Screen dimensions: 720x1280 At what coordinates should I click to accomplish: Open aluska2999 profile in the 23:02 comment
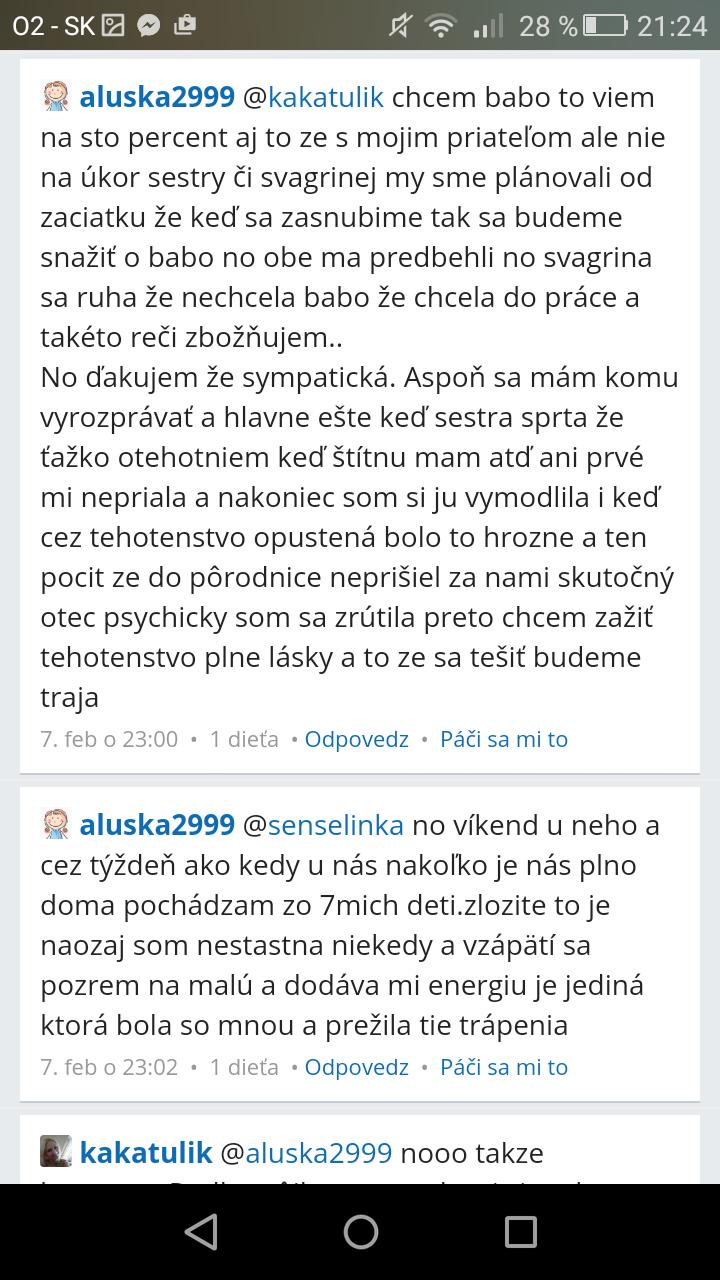(x=157, y=825)
